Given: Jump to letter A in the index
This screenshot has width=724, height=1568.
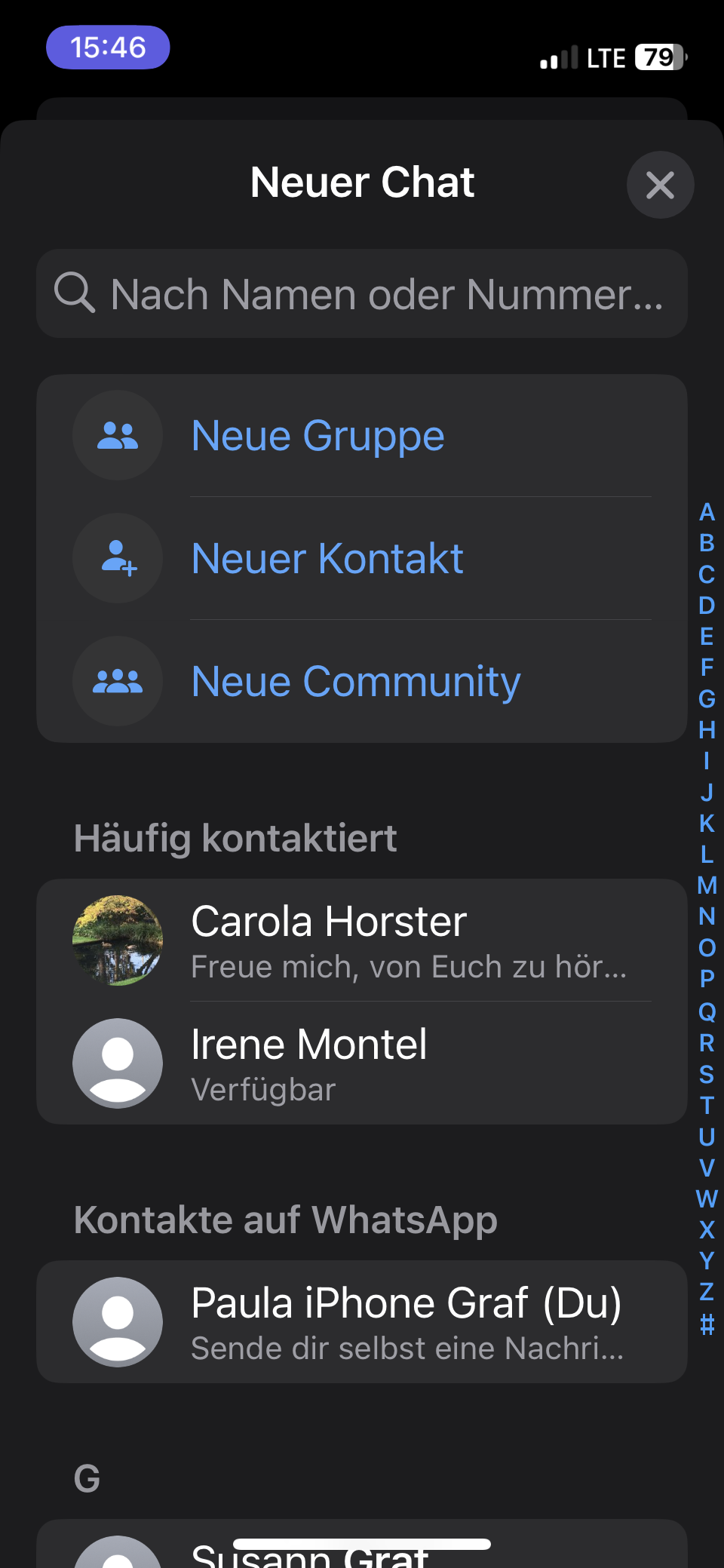Looking at the screenshot, I should pos(707,512).
